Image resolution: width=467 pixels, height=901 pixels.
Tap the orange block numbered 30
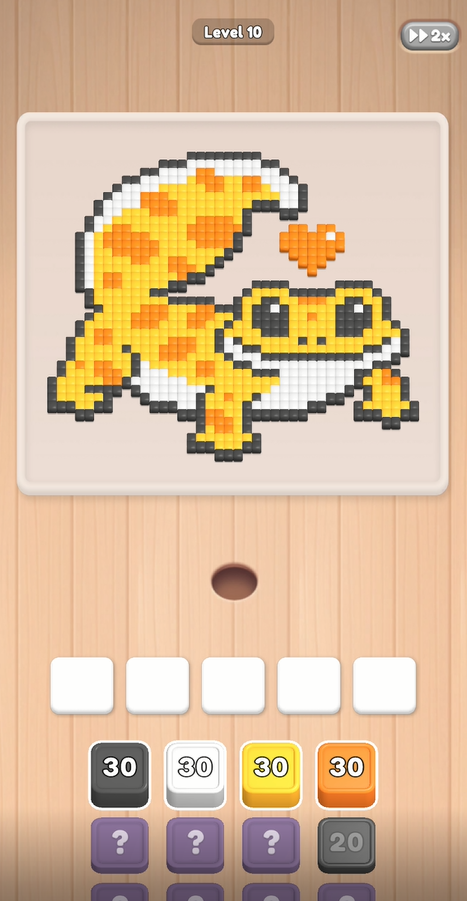tap(347, 774)
